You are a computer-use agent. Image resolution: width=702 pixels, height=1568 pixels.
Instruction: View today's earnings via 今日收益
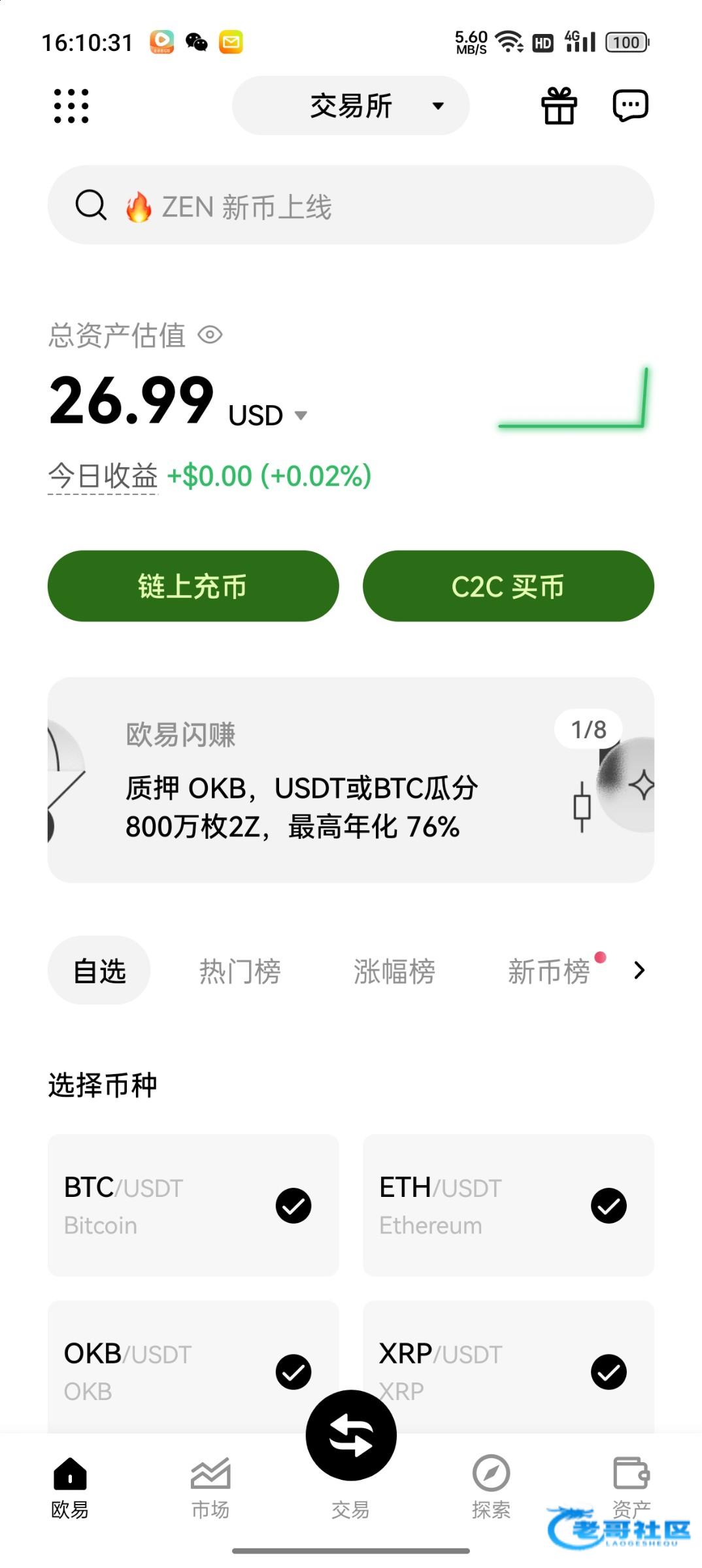coord(103,476)
